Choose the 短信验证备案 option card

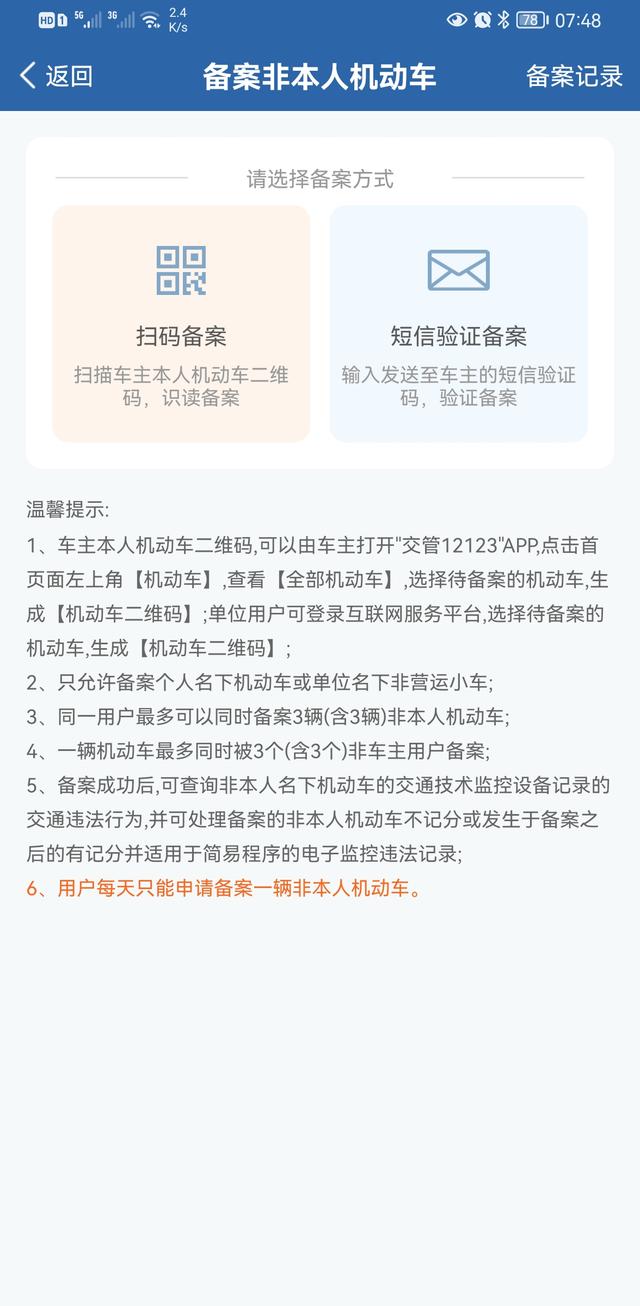459,324
